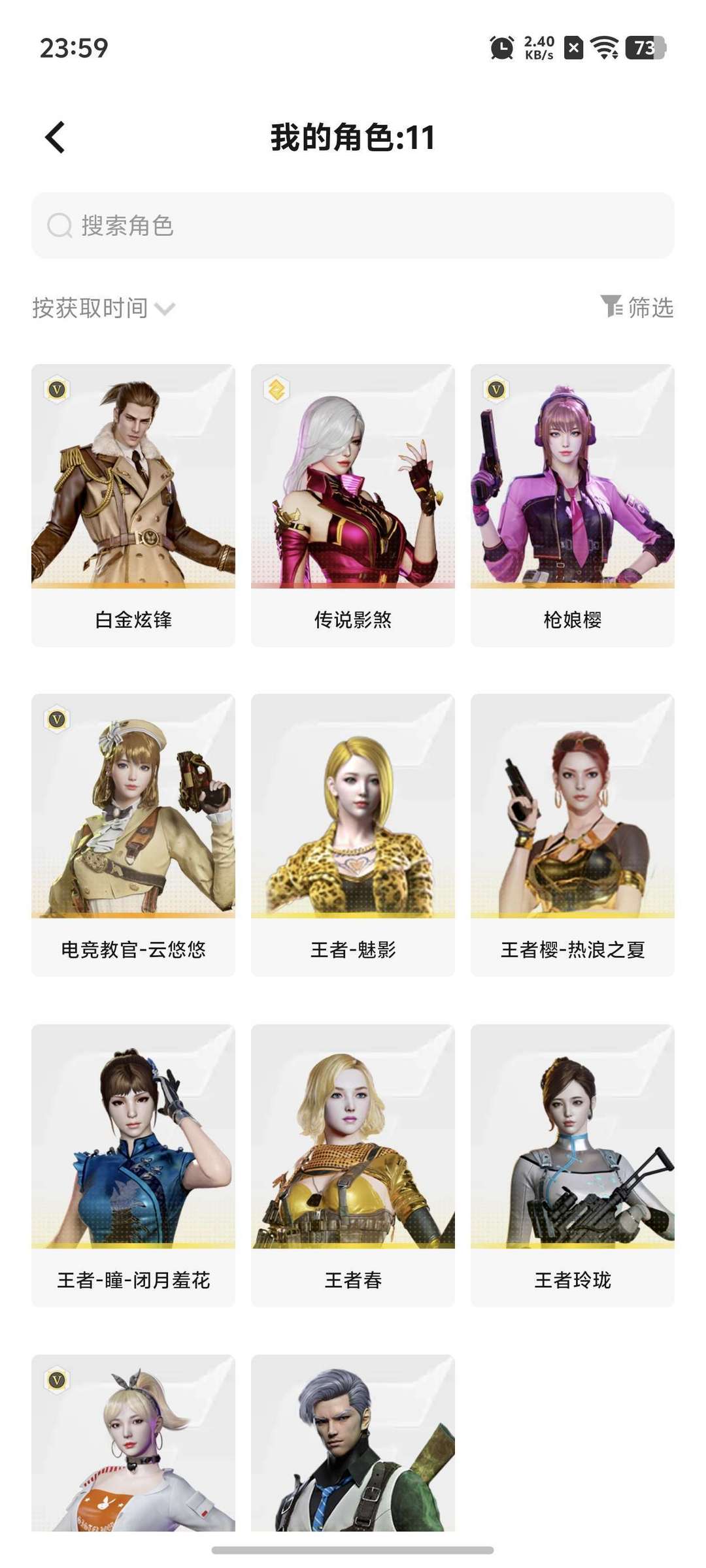706x1568 pixels.
Task: Select the 王者-魅影 card
Action: pyautogui.click(x=353, y=835)
